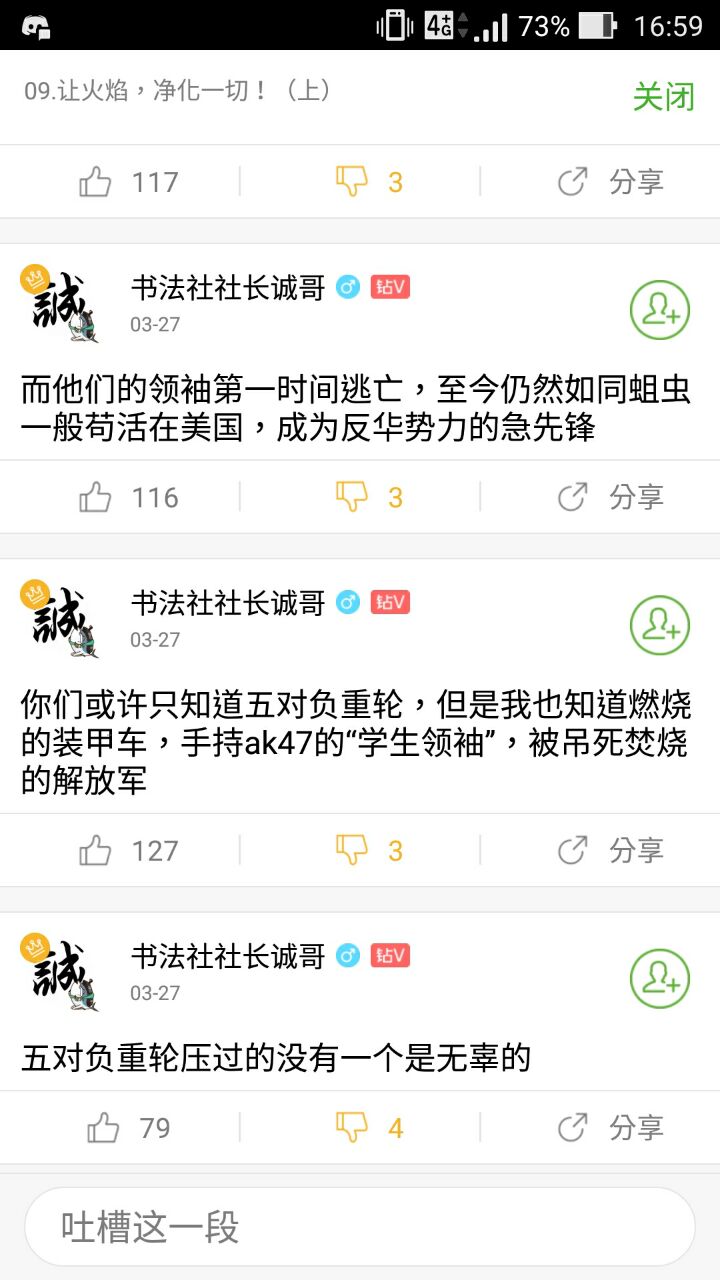Tap 关闭 to close the comment panel

click(x=663, y=97)
